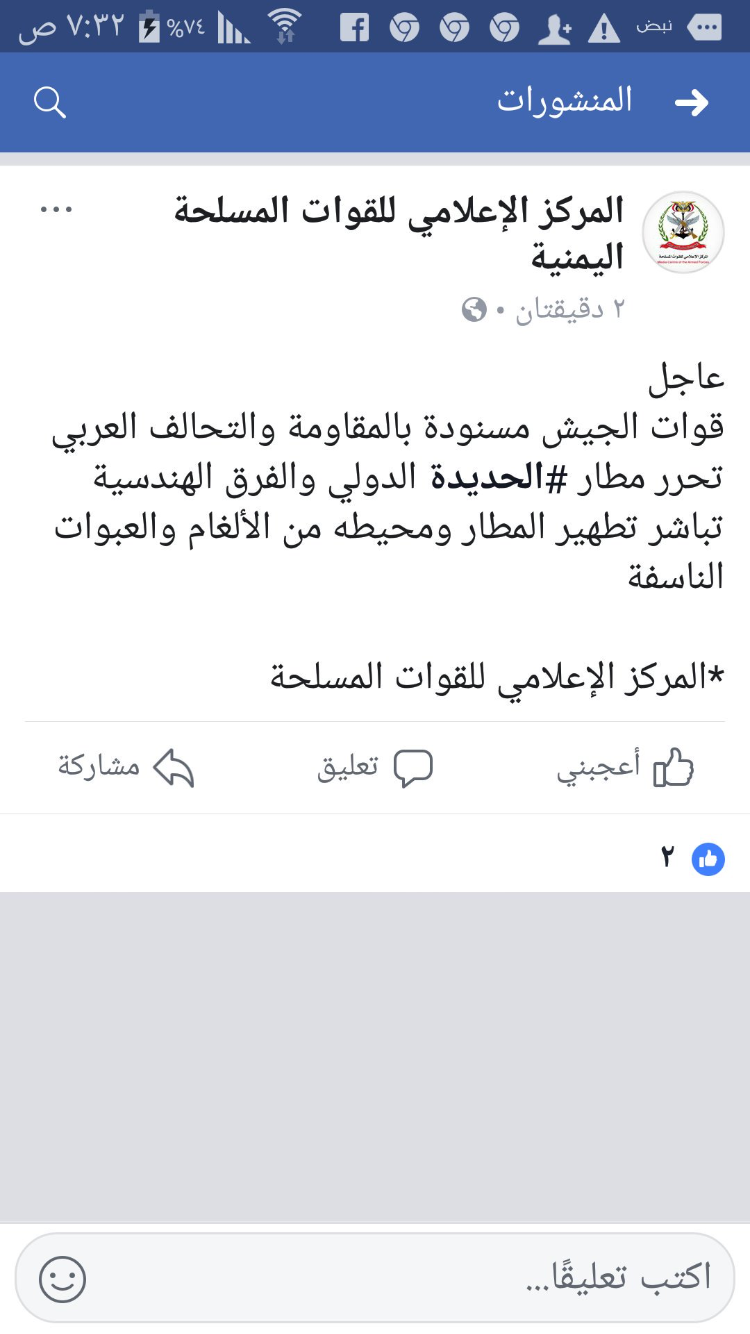Like the post with أعجبني
The height and width of the screenshot is (1334, 750).
pyautogui.click(x=626, y=768)
